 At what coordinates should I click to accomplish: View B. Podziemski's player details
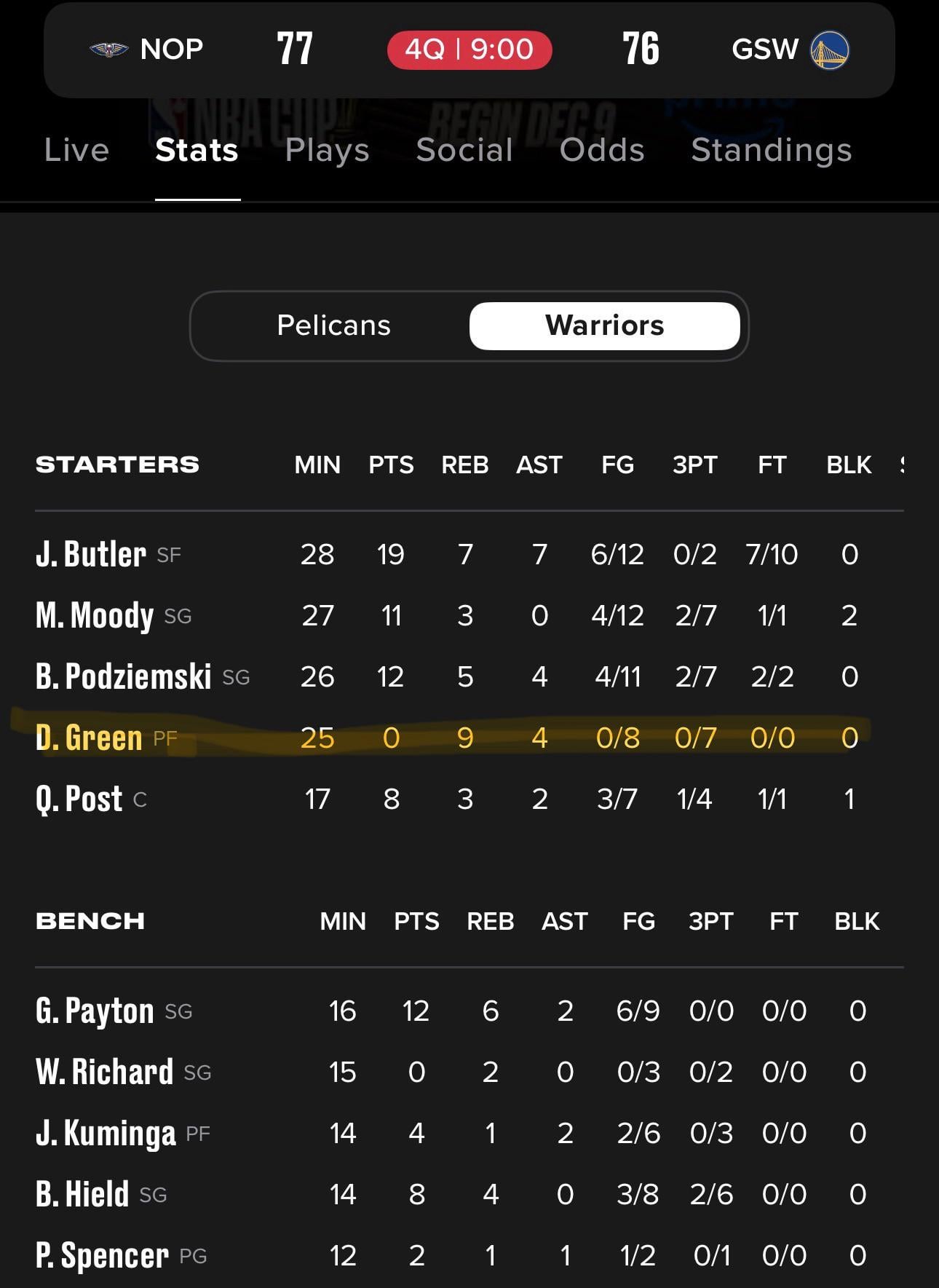point(124,677)
